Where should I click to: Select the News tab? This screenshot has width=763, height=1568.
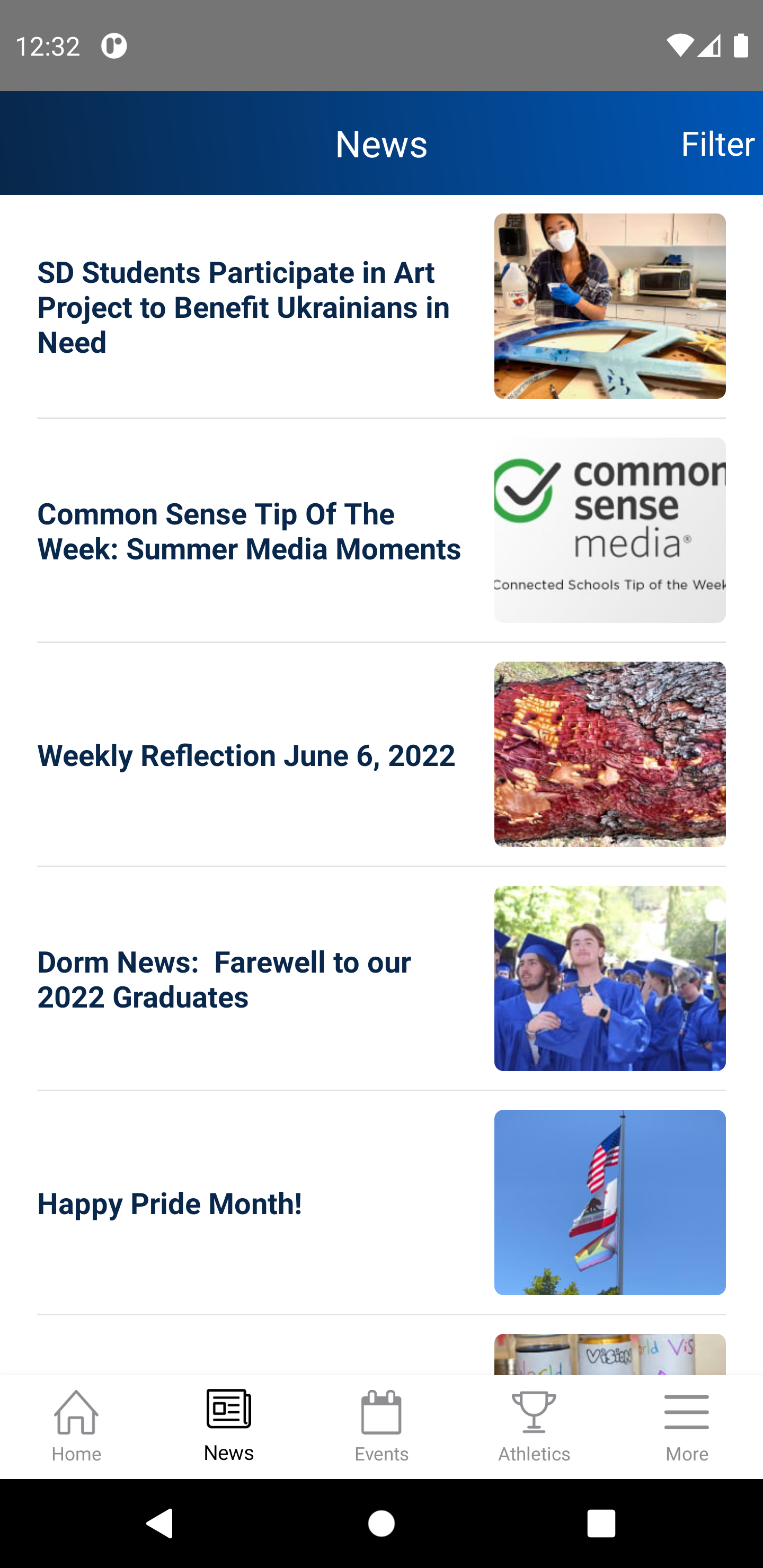click(229, 1426)
